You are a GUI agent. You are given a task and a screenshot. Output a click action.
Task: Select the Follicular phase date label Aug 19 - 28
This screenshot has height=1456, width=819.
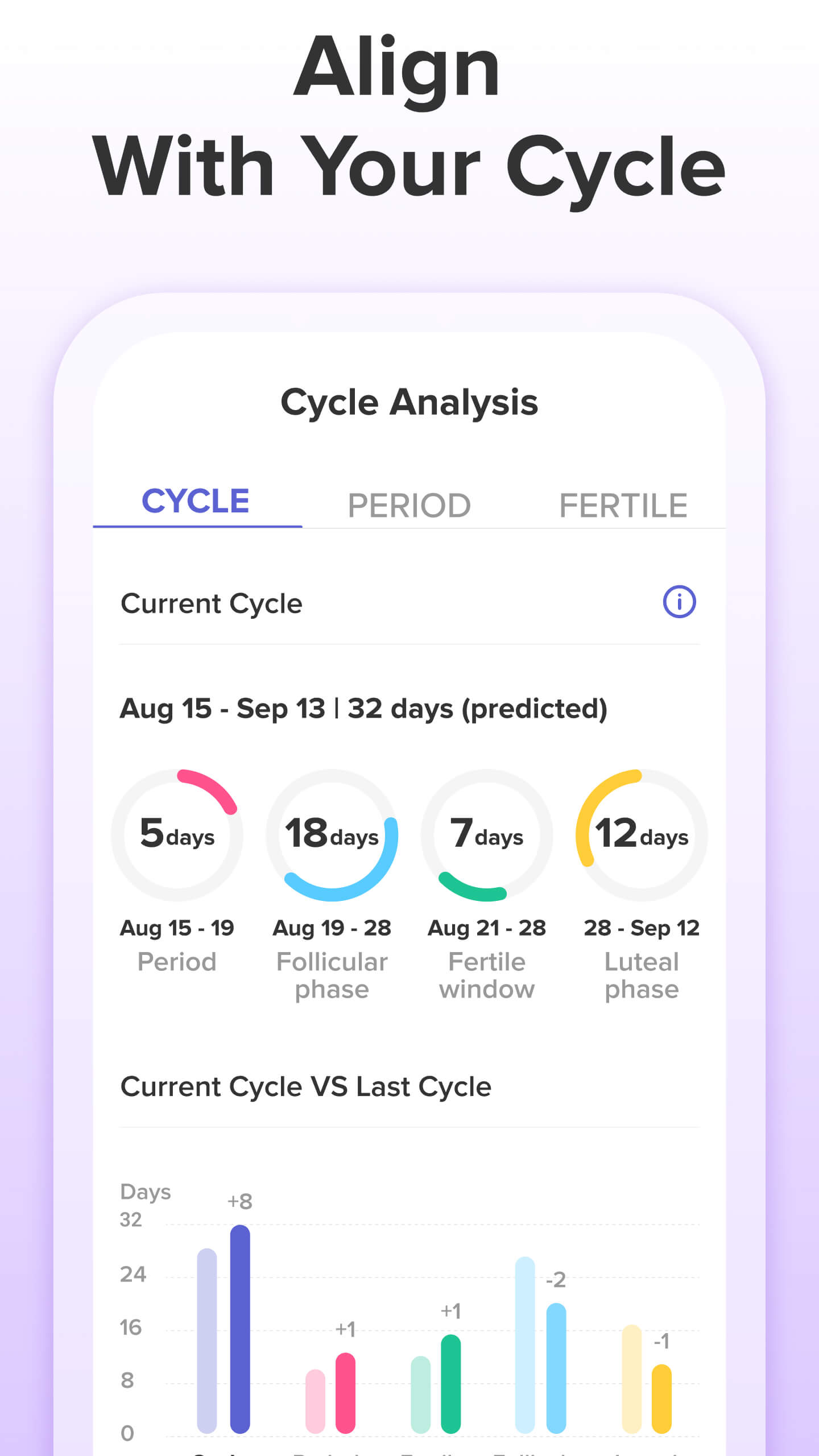coord(332,928)
